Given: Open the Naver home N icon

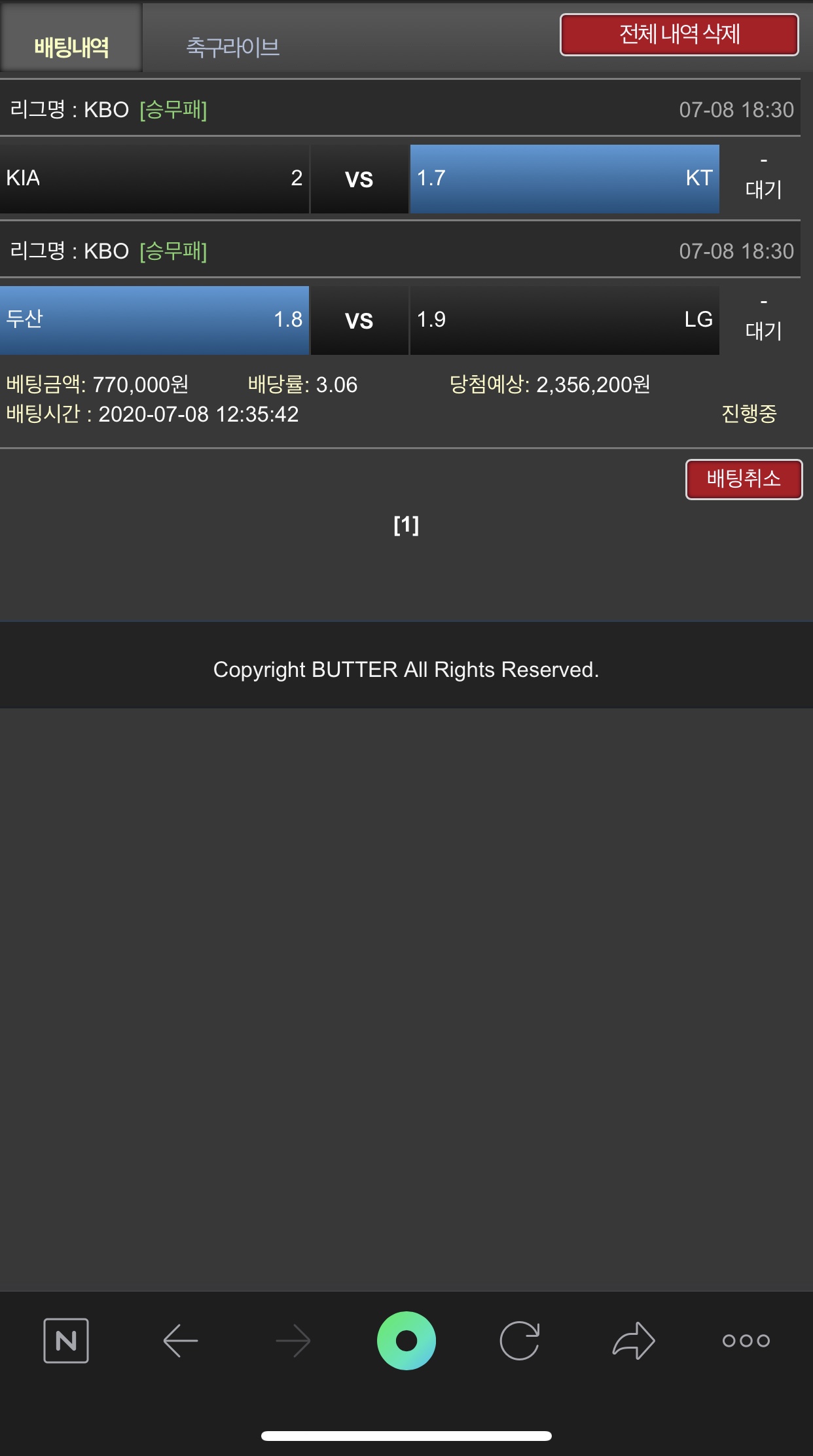Looking at the screenshot, I should [66, 1341].
